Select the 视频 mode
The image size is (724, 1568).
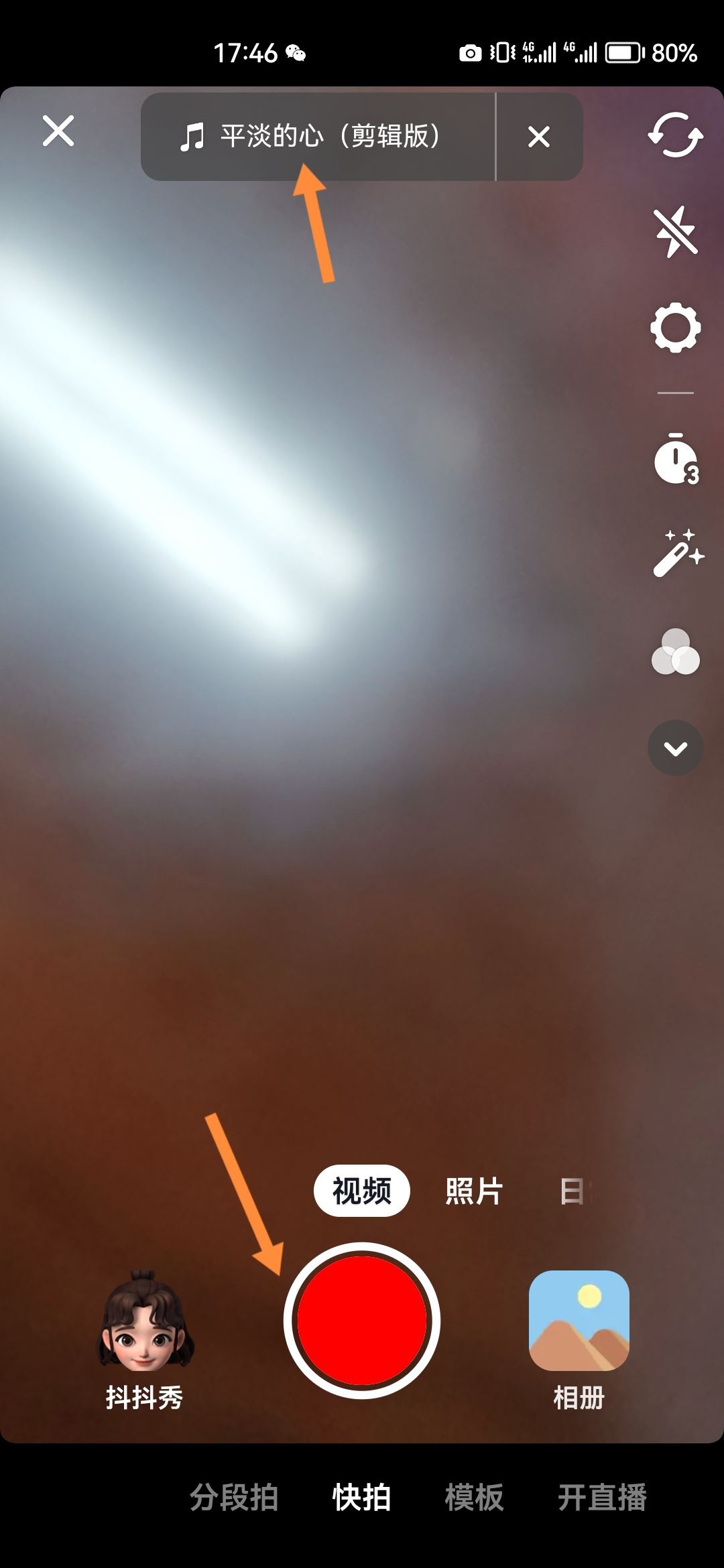(x=361, y=1191)
